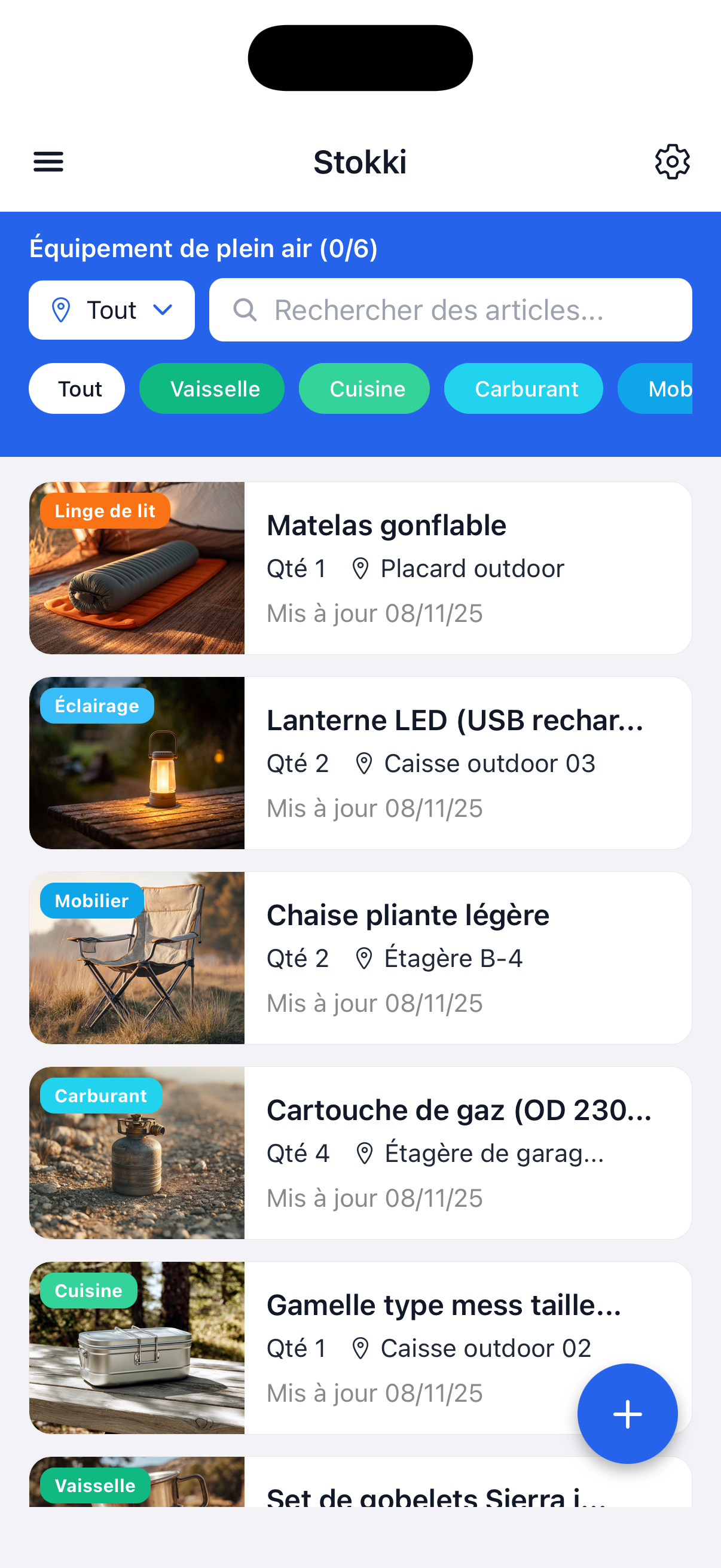Viewport: 721px width, 1568px height.
Task: Click the location pin beside Caisse outdoor 03
Action: (363, 762)
